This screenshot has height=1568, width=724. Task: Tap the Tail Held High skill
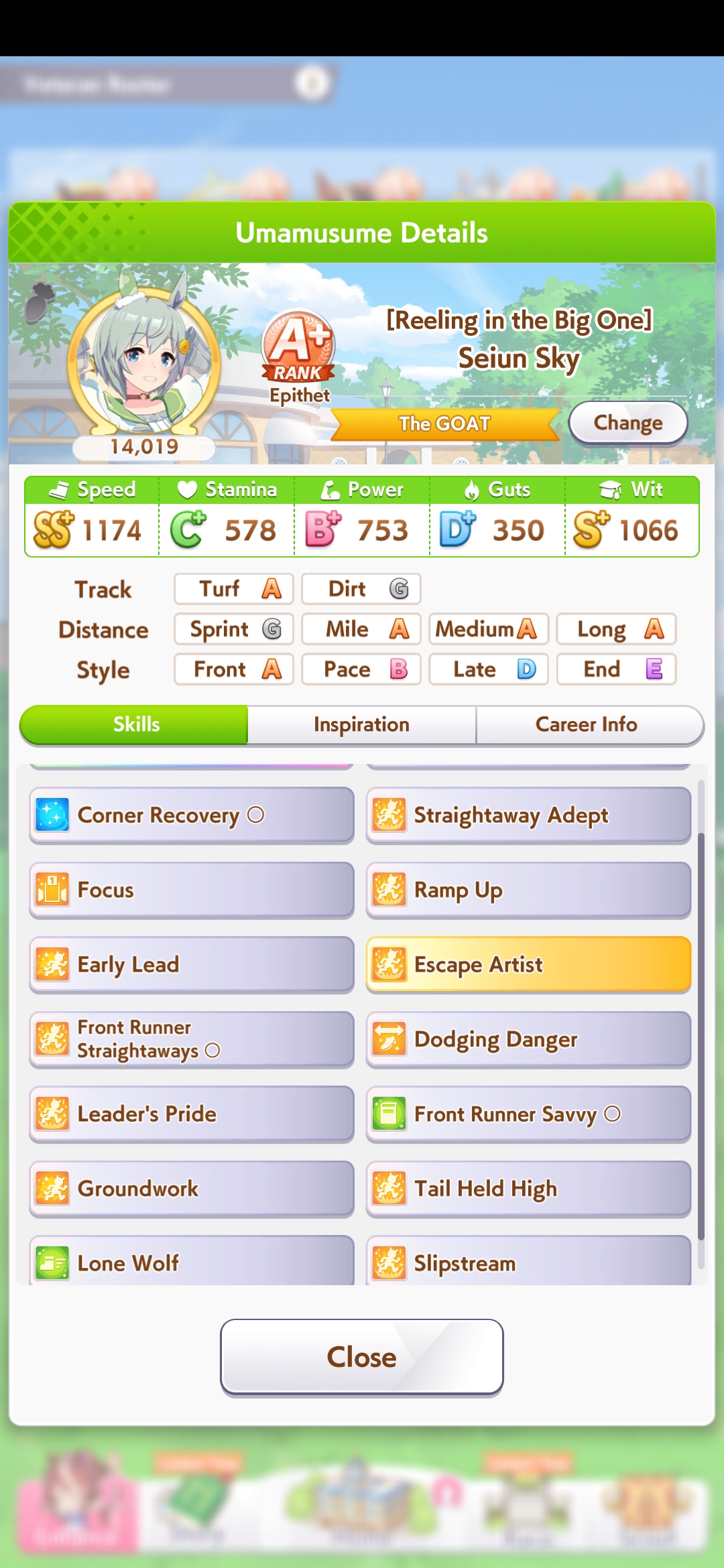(528, 1189)
